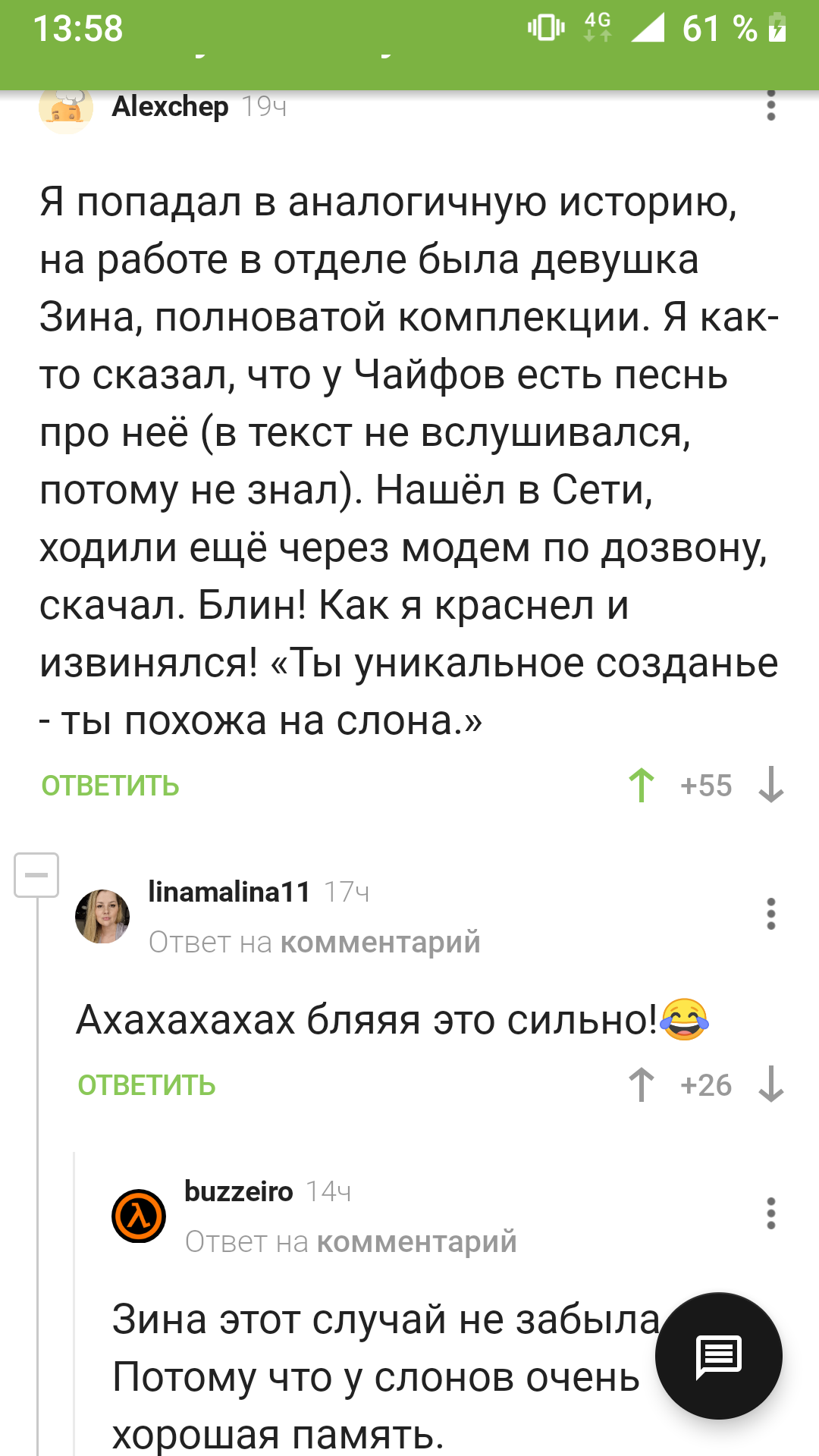
Task: Open overflow menu on buzzeiro's comment
Action: [x=770, y=1213]
